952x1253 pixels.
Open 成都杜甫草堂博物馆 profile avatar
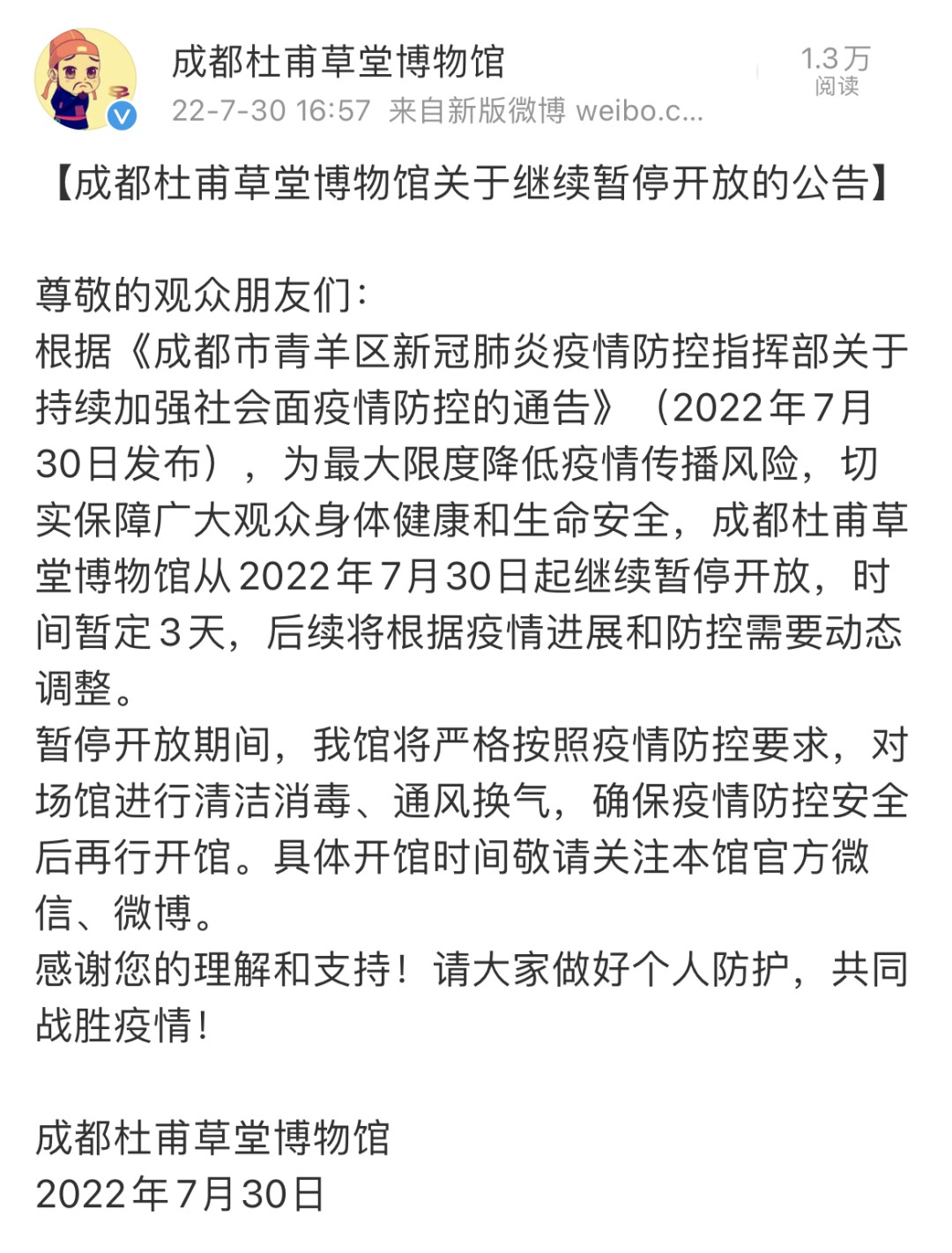[x=85, y=78]
